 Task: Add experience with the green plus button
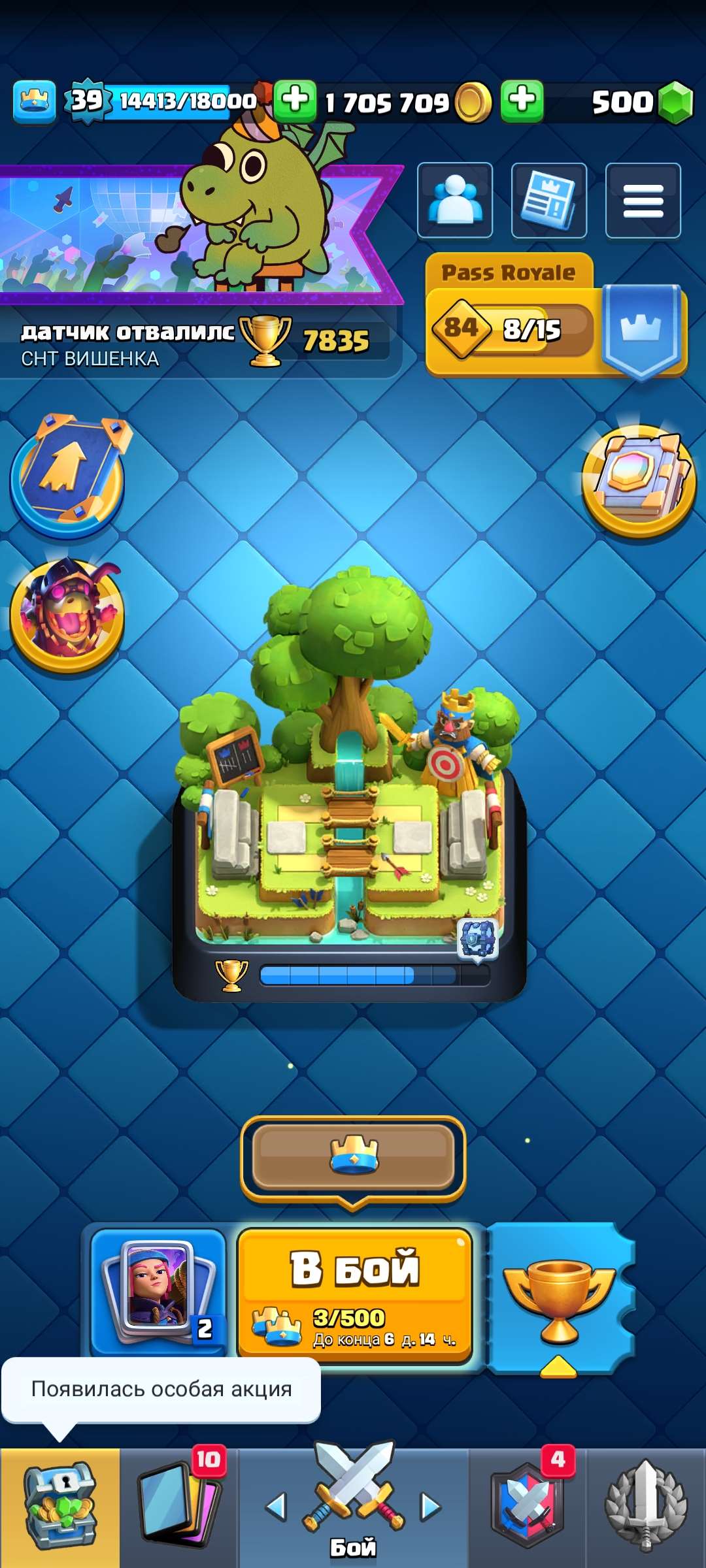(295, 101)
